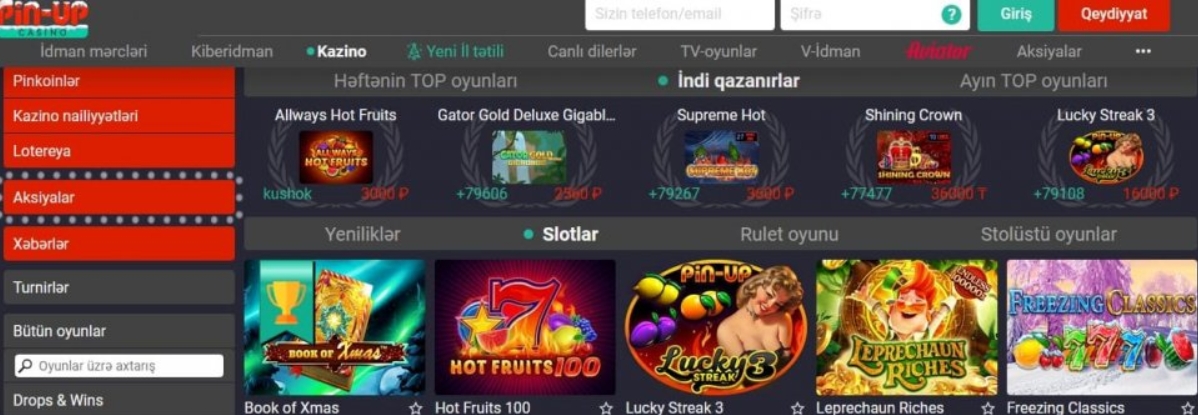Focus the phone/email input field

[679, 14]
